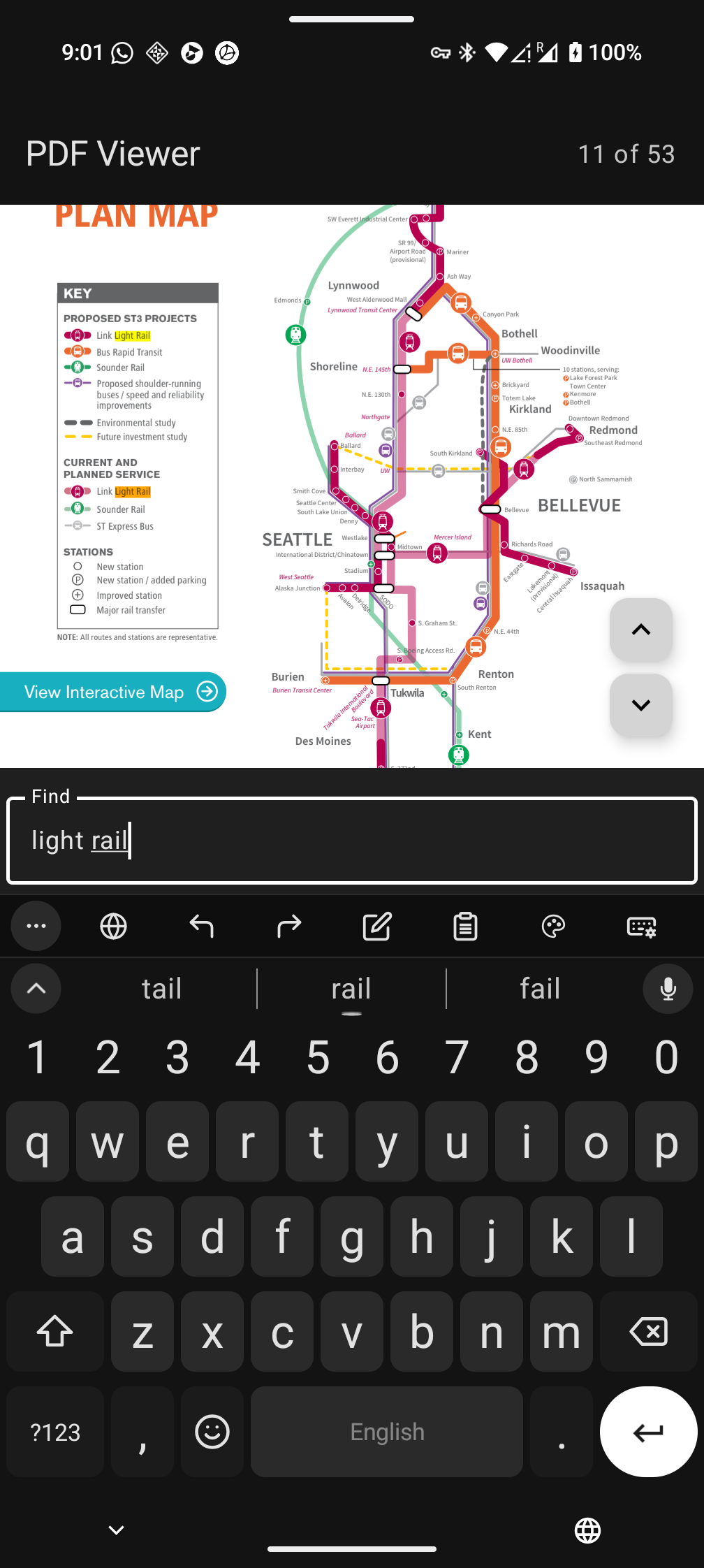Screen dimensions: 704x1568
Task: Tap the Find text field
Action: pos(351,841)
